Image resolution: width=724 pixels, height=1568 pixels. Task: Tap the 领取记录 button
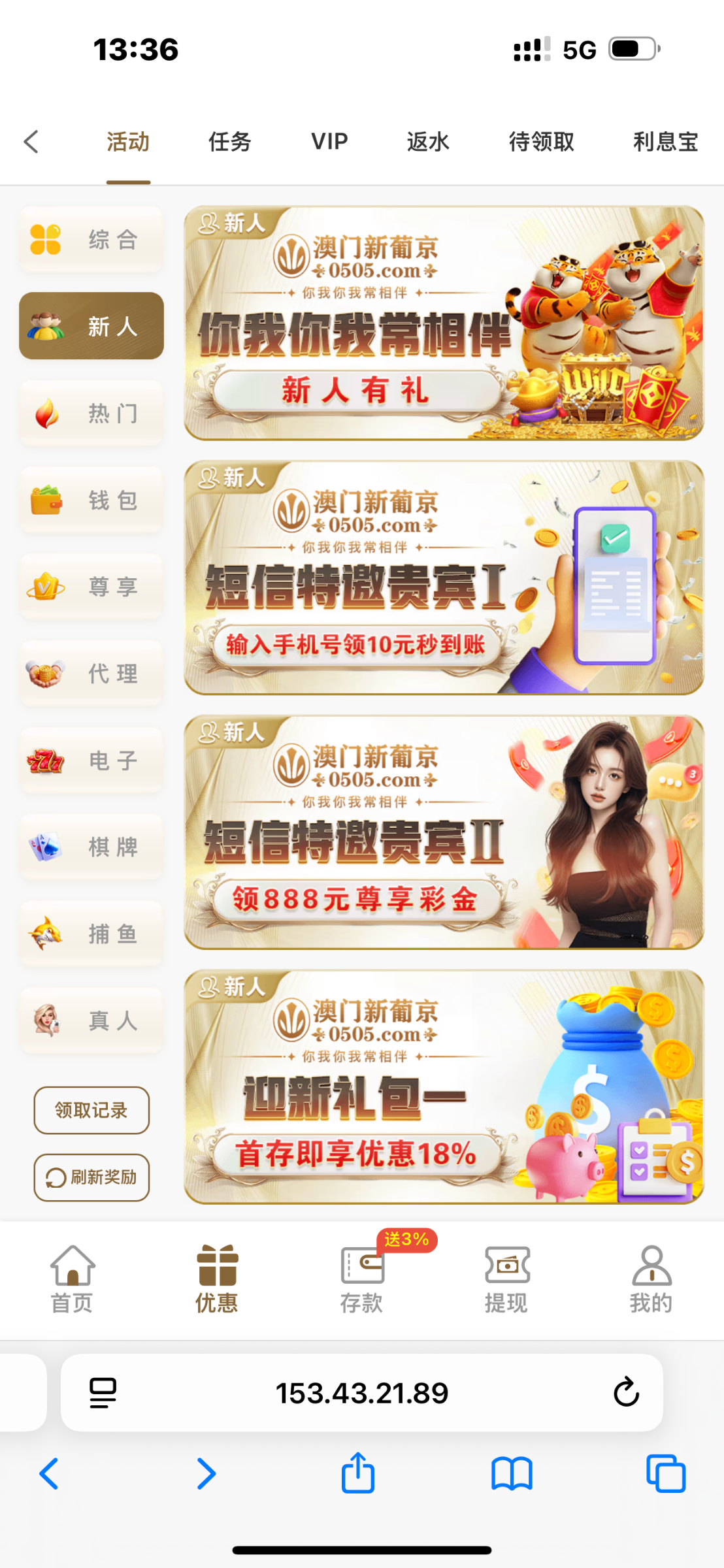click(x=91, y=1110)
